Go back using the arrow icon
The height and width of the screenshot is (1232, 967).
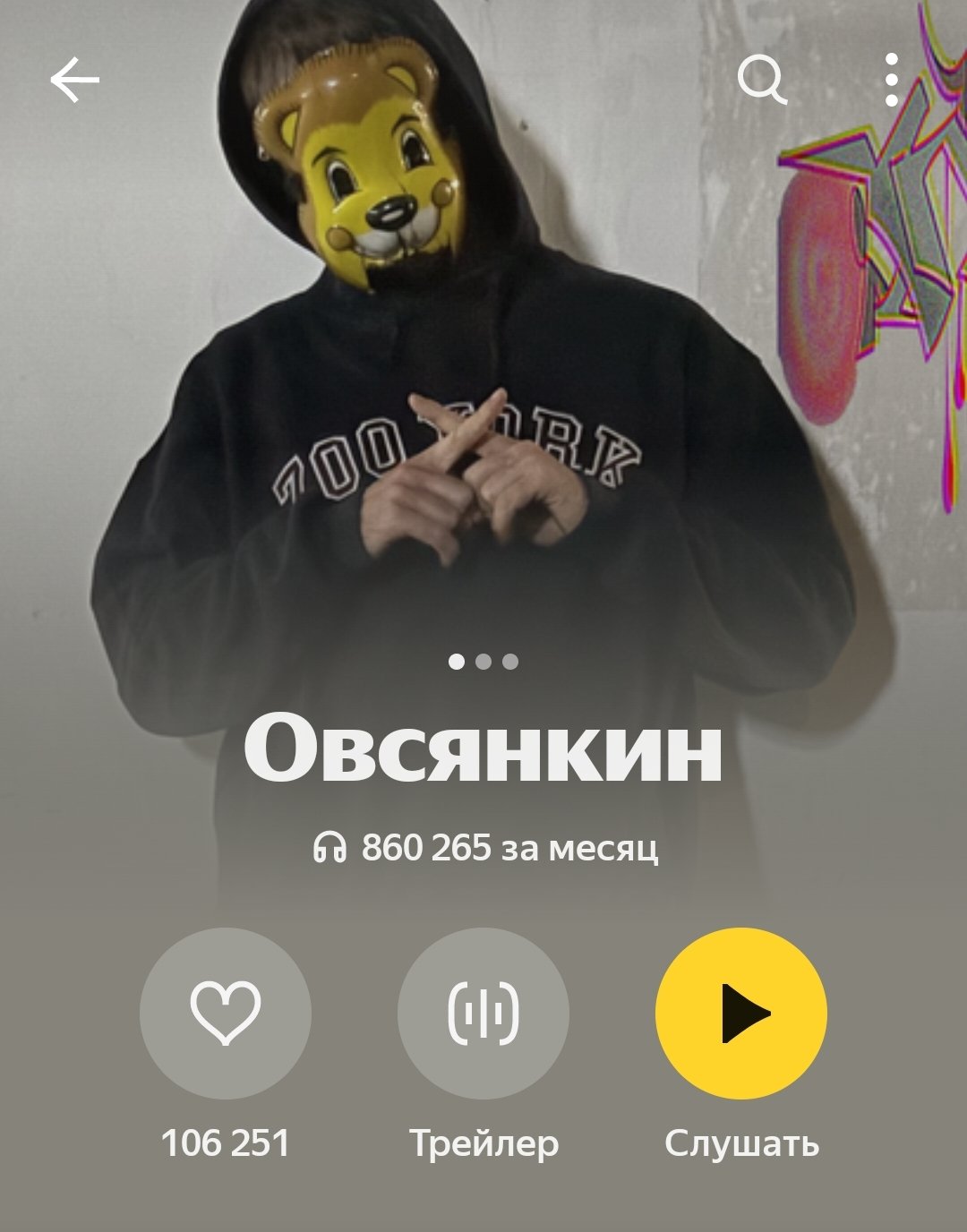pos(74,81)
